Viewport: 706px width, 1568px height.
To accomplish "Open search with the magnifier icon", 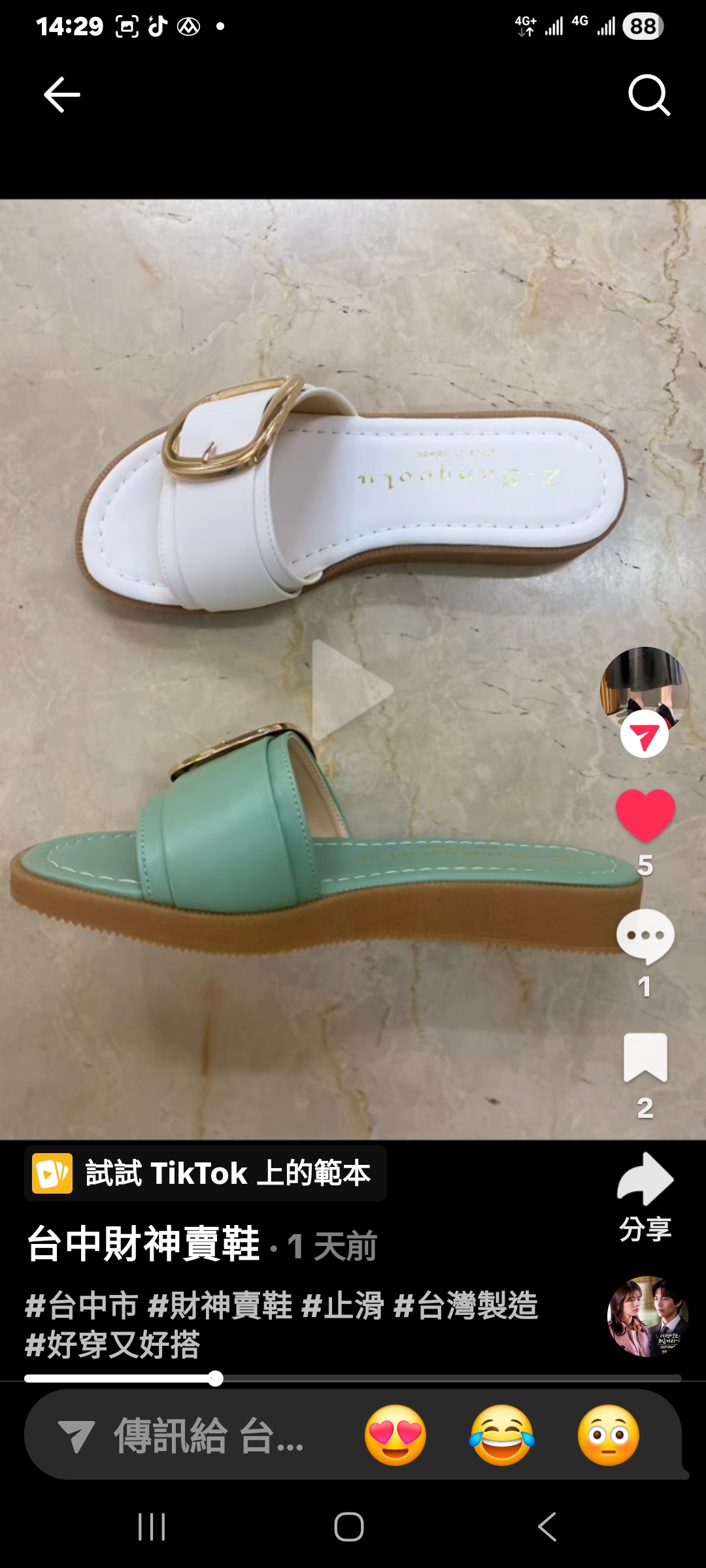I will pyautogui.click(x=648, y=95).
